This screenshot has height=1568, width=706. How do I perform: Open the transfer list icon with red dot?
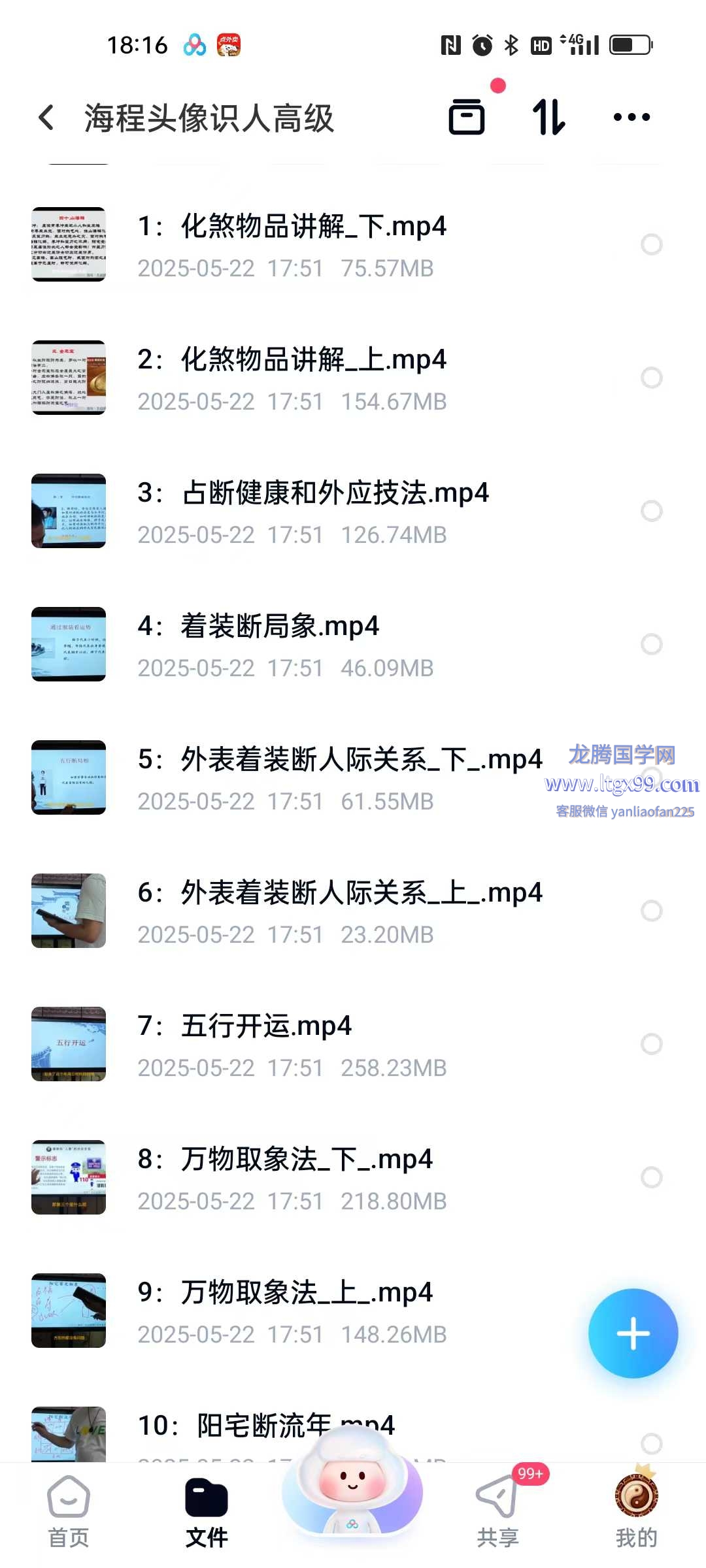[467, 117]
